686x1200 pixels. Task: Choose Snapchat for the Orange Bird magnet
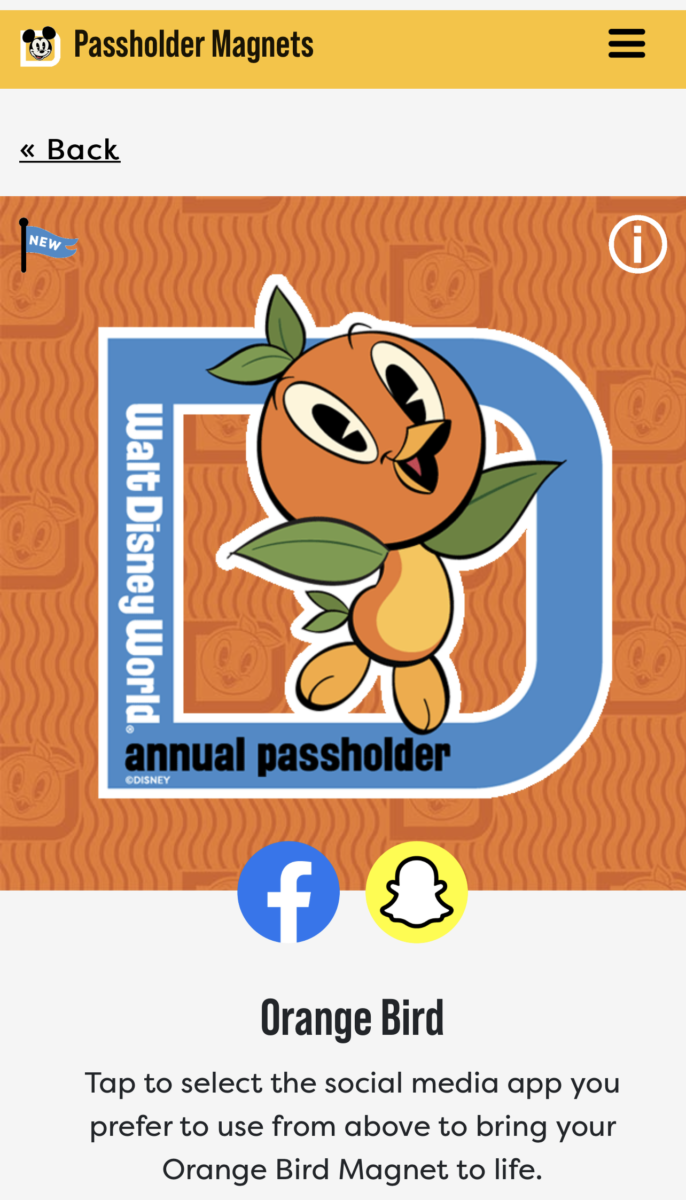pos(417,892)
